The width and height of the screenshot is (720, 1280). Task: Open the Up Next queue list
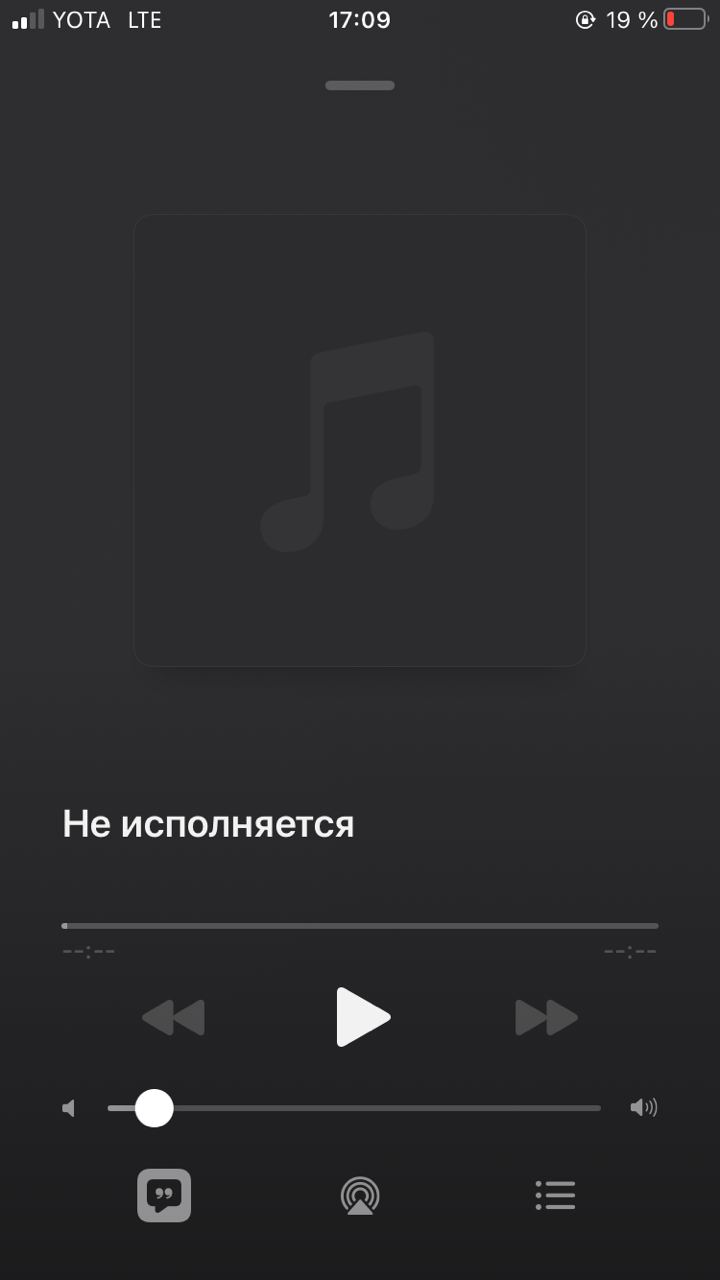pos(555,1195)
